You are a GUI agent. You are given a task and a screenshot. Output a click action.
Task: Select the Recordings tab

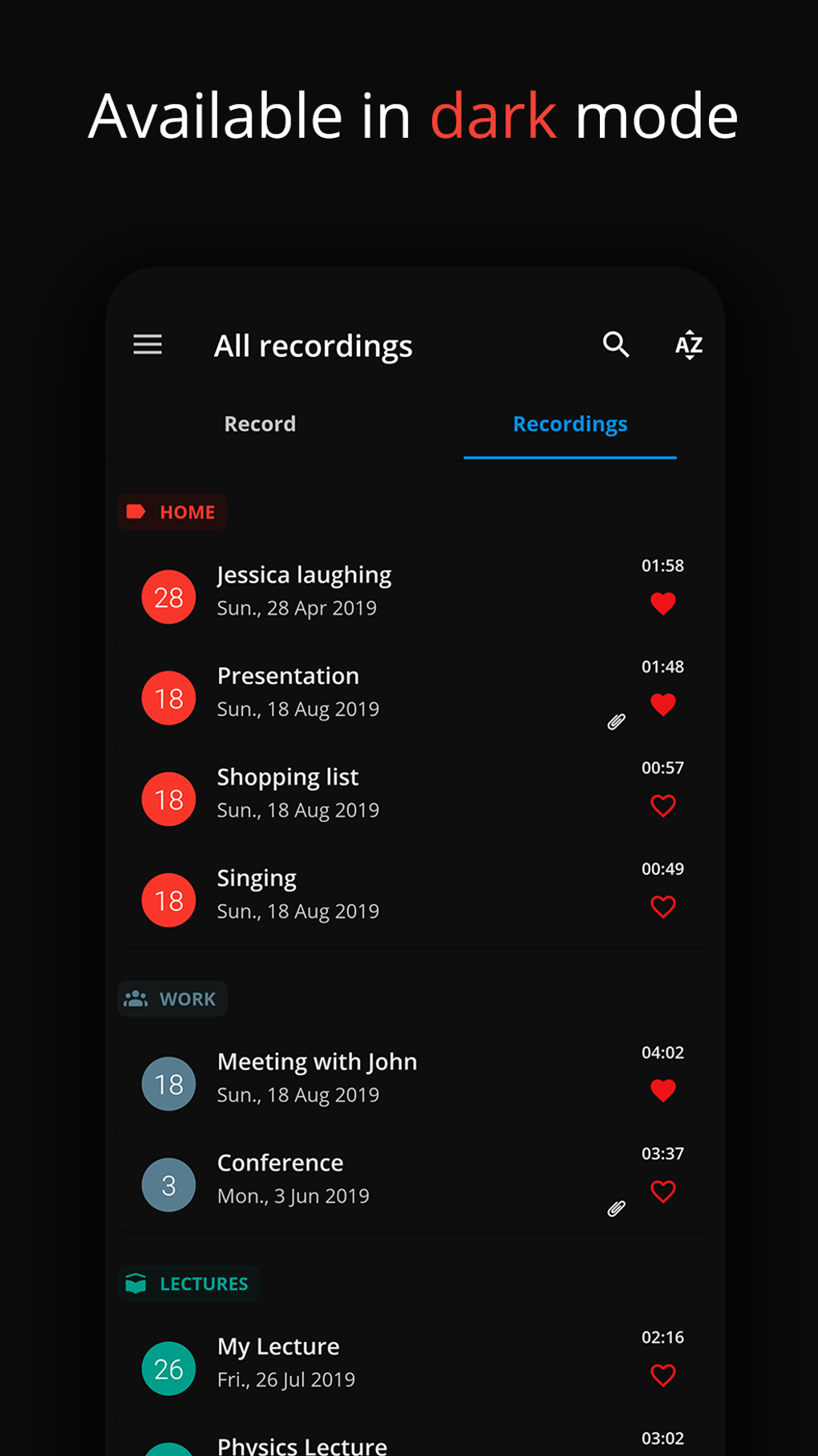point(569,423)
